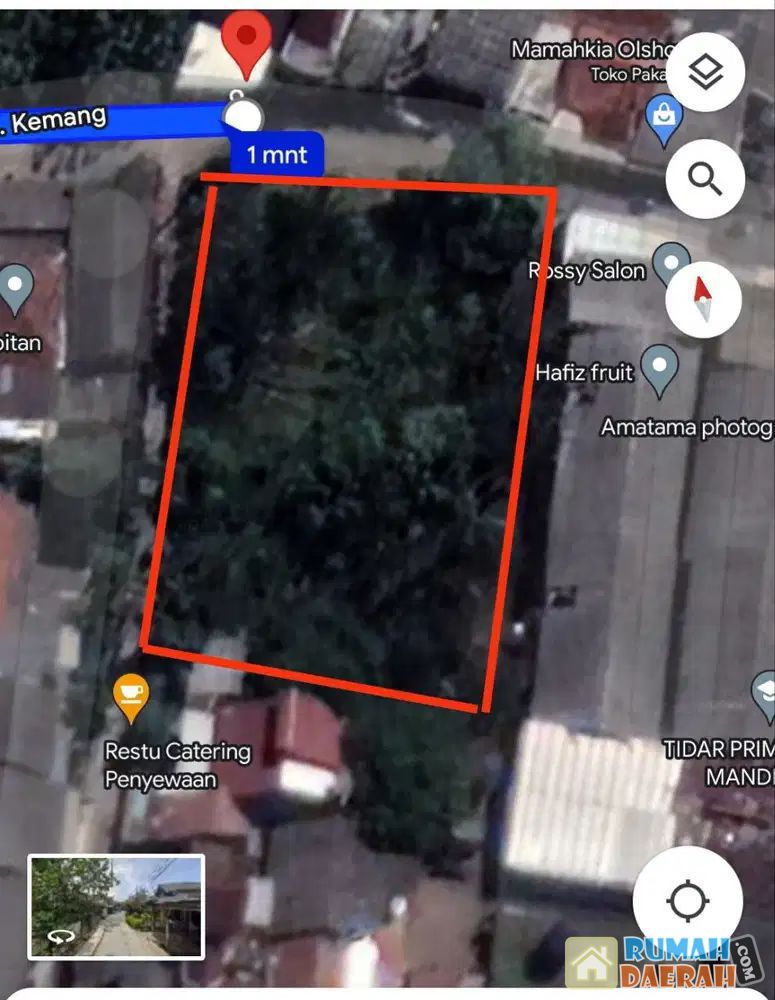
Task: Open the map layers selector
Action: (x=705, y=72)
